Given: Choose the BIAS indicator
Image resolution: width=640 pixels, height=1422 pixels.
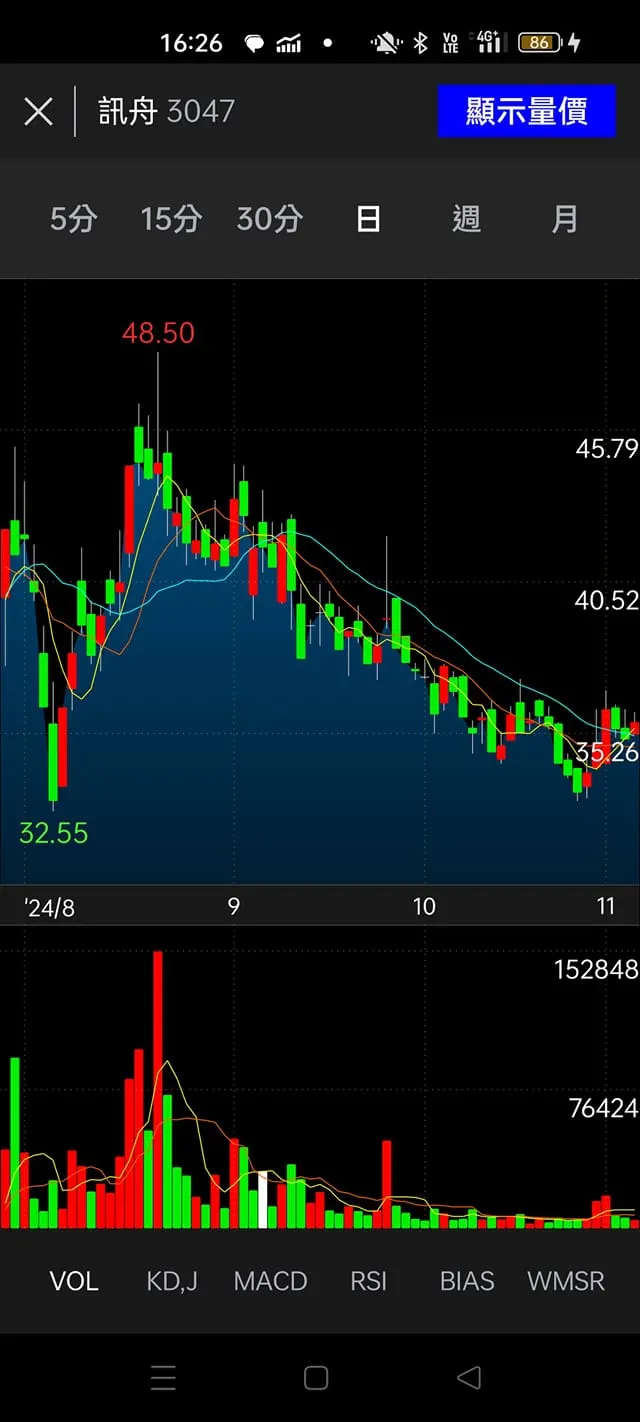Looking at the screenshot, I should (467, 1281).
